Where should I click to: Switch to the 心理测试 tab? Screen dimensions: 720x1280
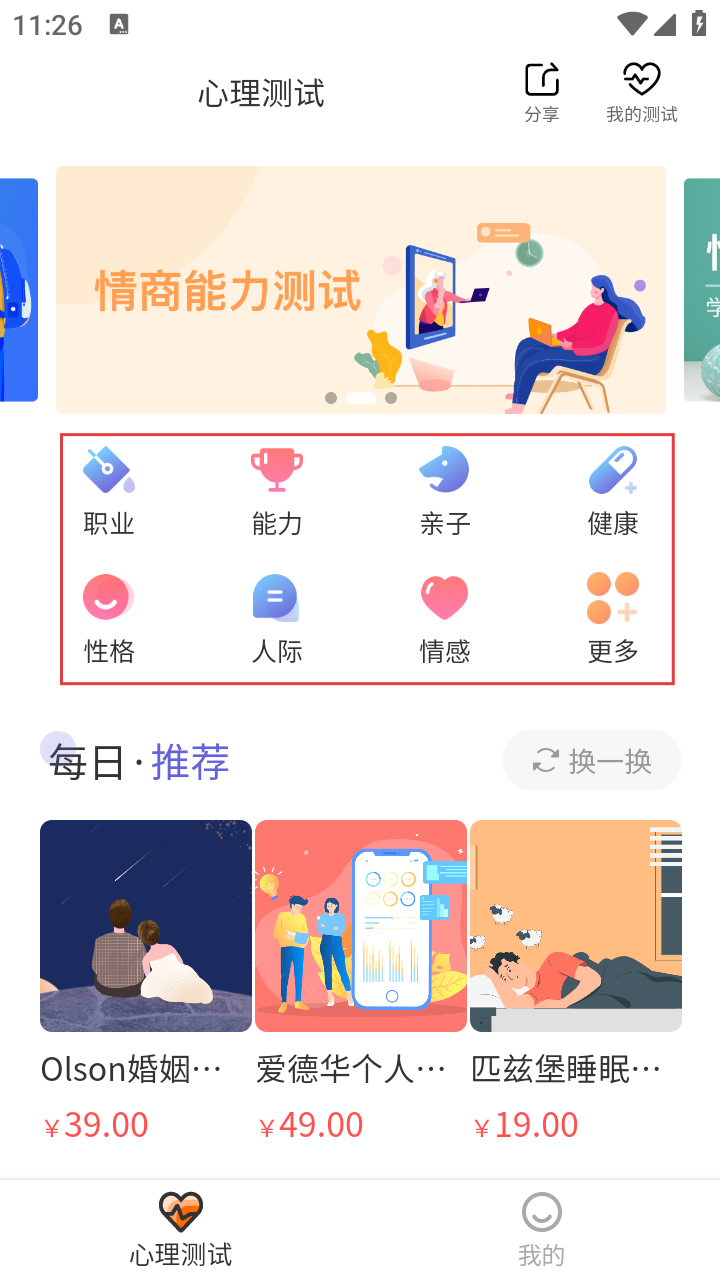tap(180, 1228)
